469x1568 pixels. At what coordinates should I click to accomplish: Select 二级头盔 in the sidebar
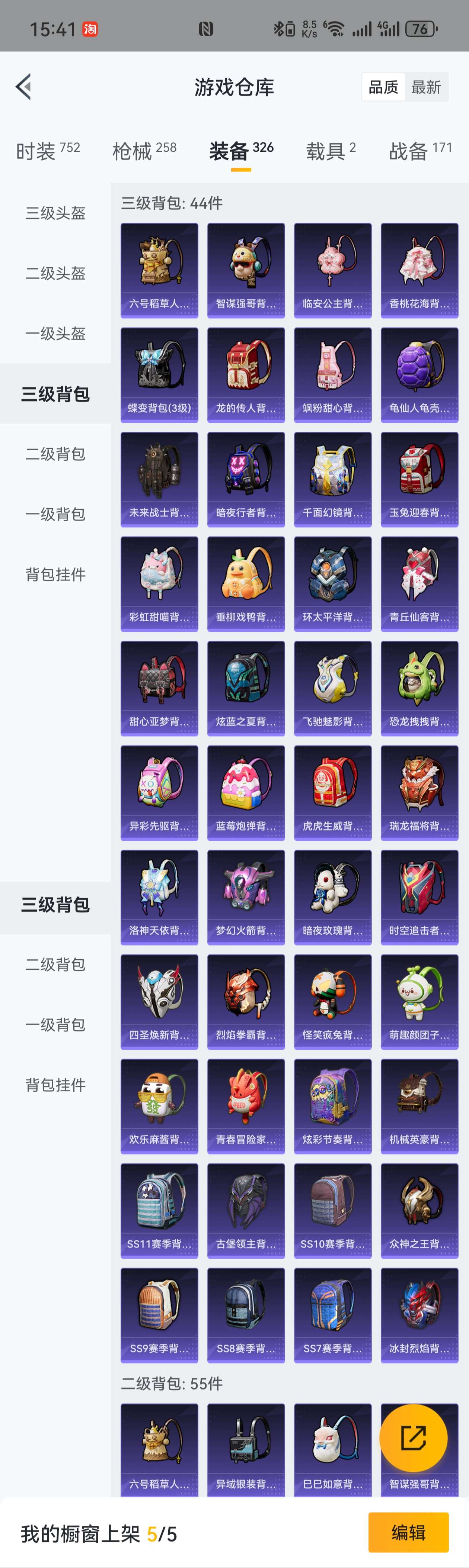tap(55, 273)
